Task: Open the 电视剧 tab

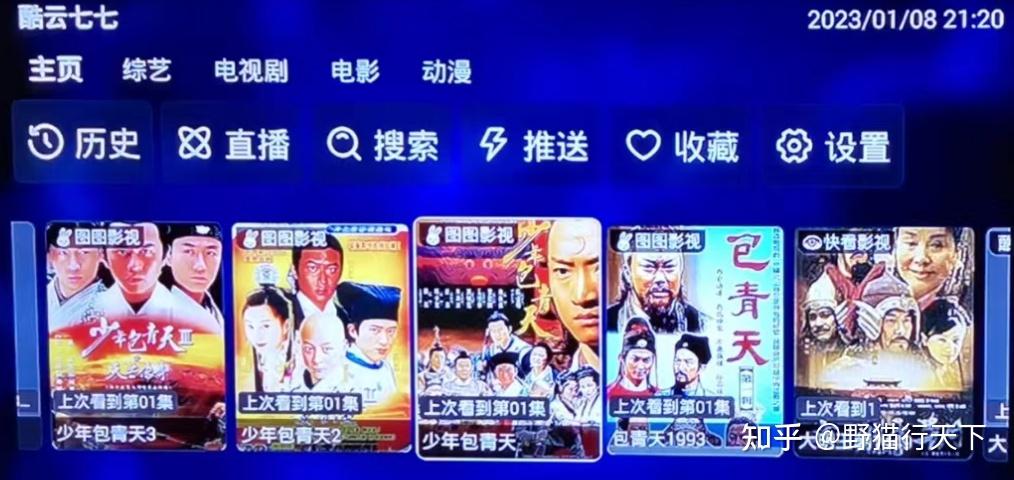Action: pos(251,71)
